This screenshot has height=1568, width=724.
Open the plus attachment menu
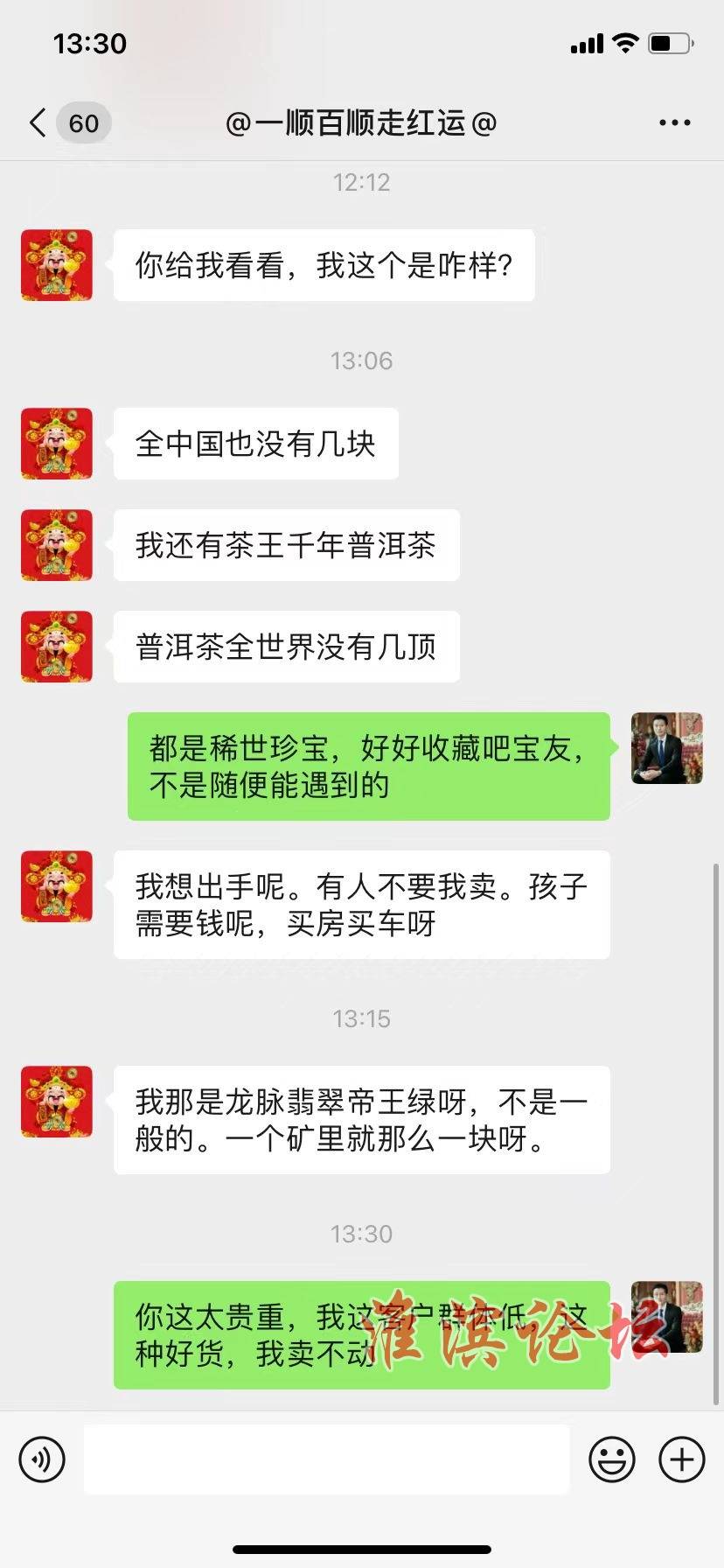point(682,1459)
